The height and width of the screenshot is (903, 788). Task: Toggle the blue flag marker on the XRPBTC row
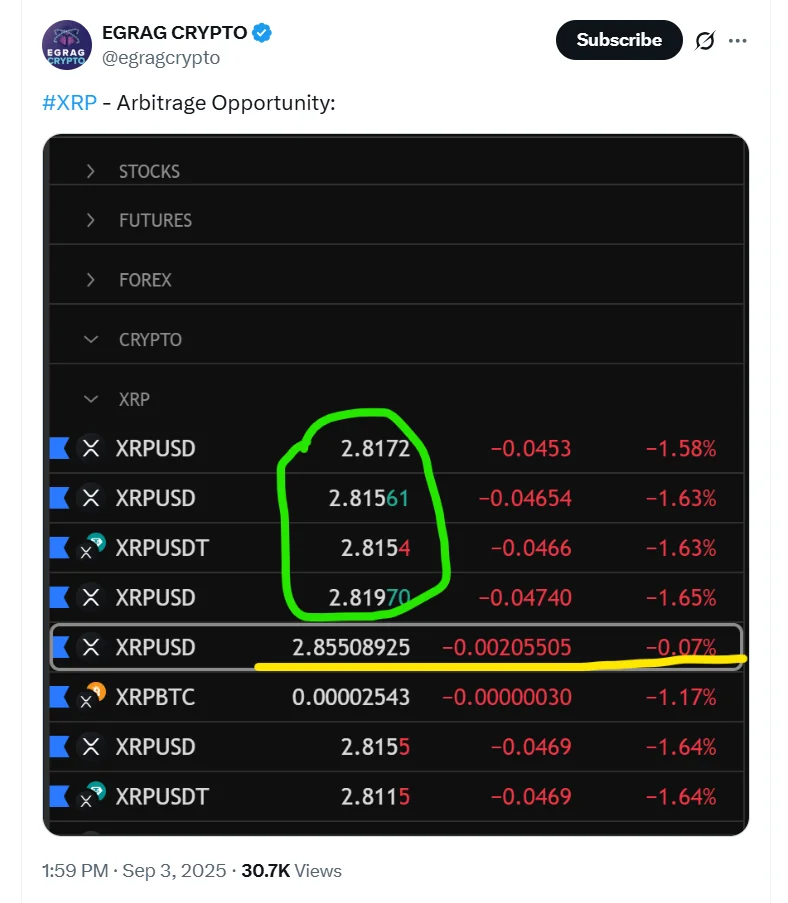point(59,696)
